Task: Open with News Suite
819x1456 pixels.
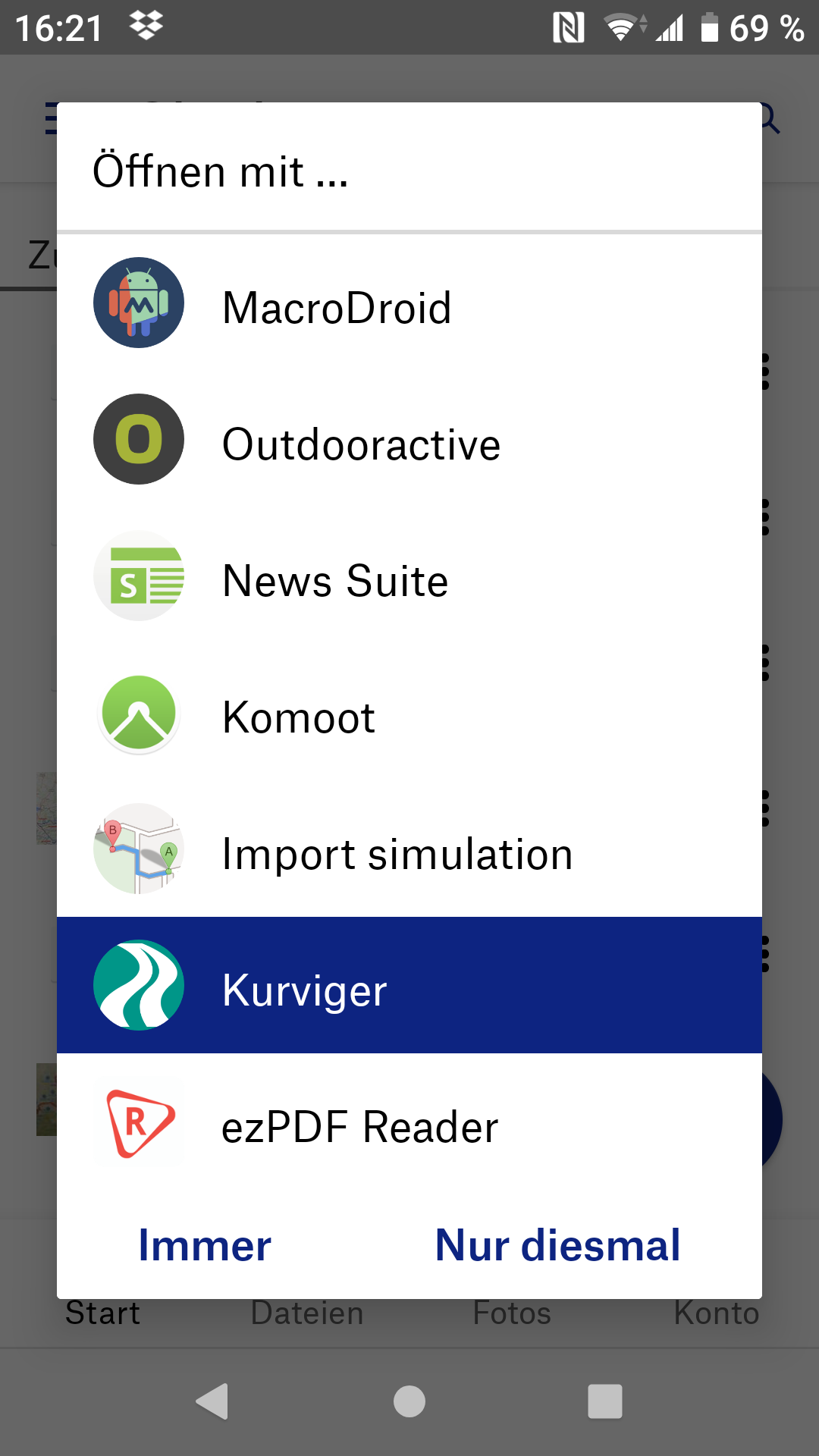Action: pyautogui.click(x=409, y=576)
